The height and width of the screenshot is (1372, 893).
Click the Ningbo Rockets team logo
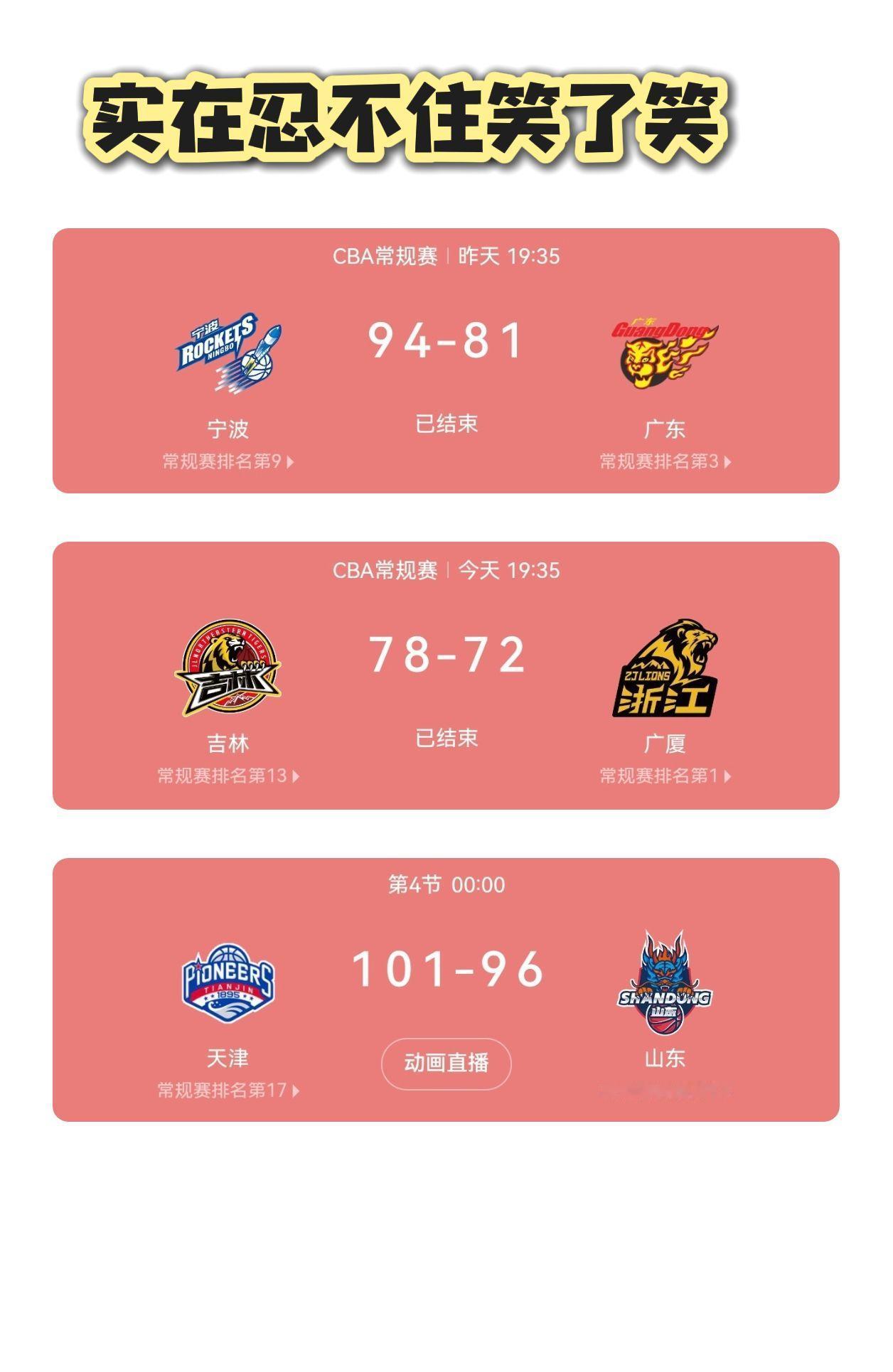[228, 352]
